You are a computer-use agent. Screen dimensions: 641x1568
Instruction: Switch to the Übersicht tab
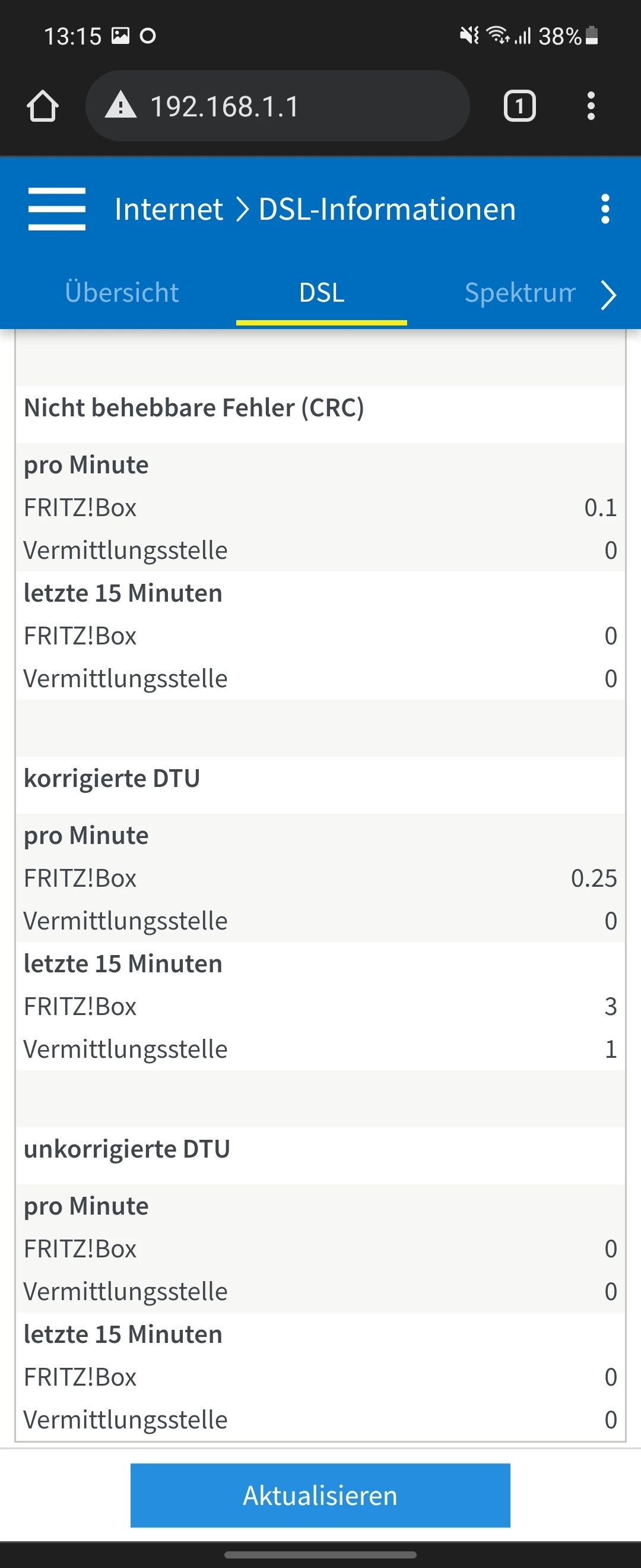pyautogui.click(x=122, y=293)
